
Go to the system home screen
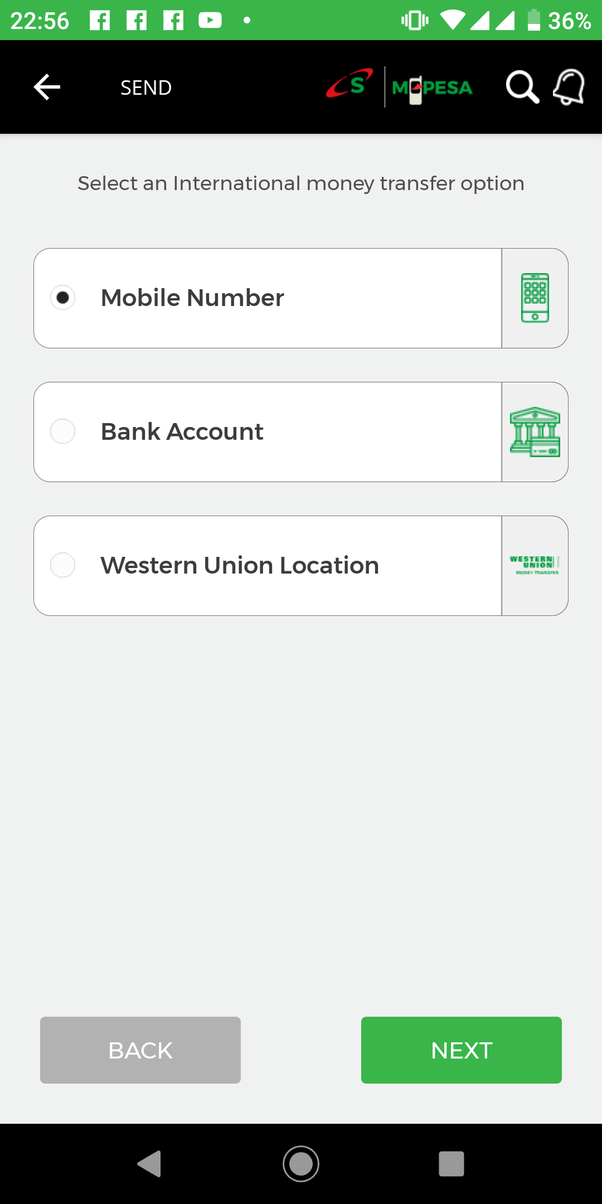301,1163
